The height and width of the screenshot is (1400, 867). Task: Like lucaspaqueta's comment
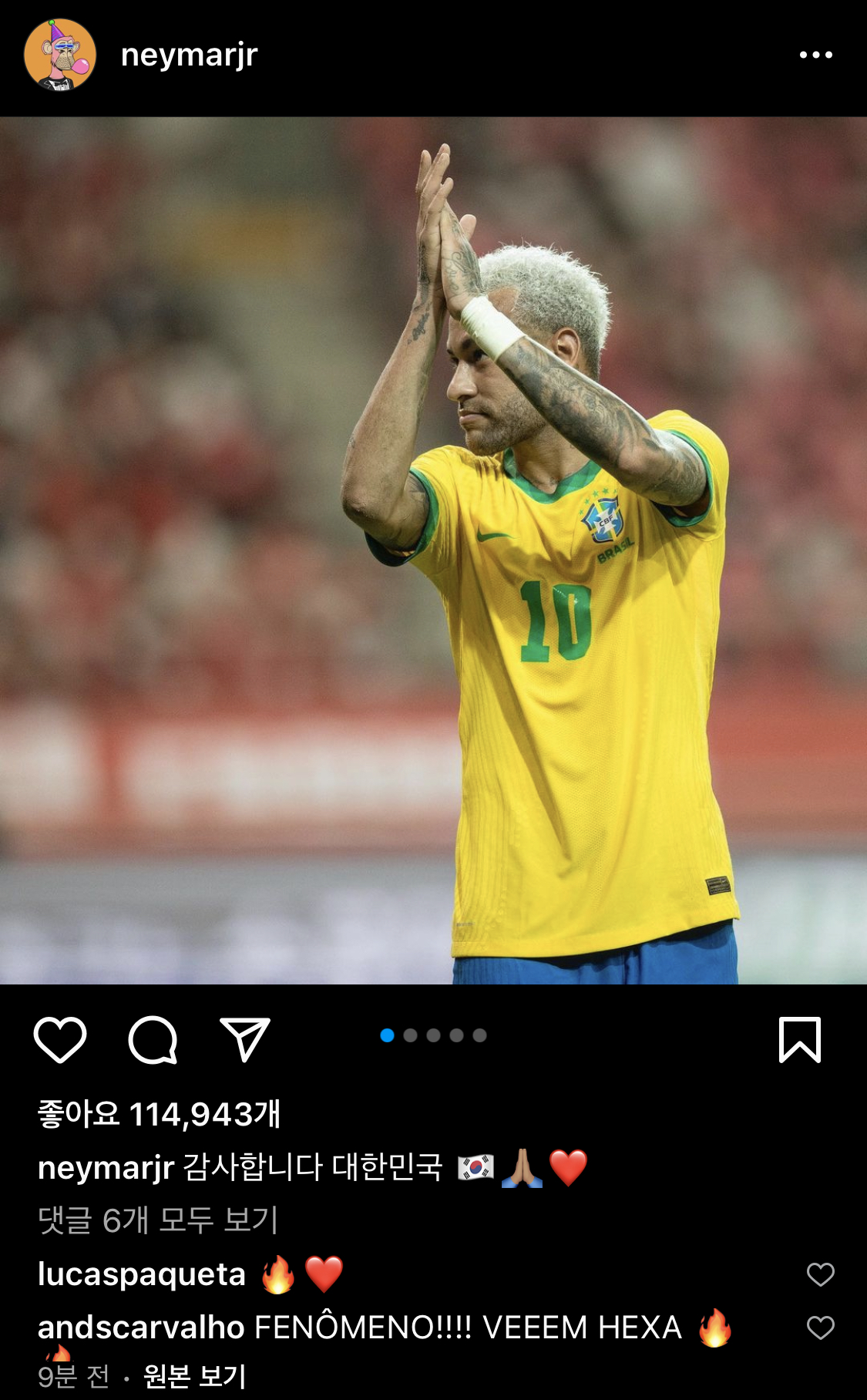pyautogui.click(x=820, y=1274)
